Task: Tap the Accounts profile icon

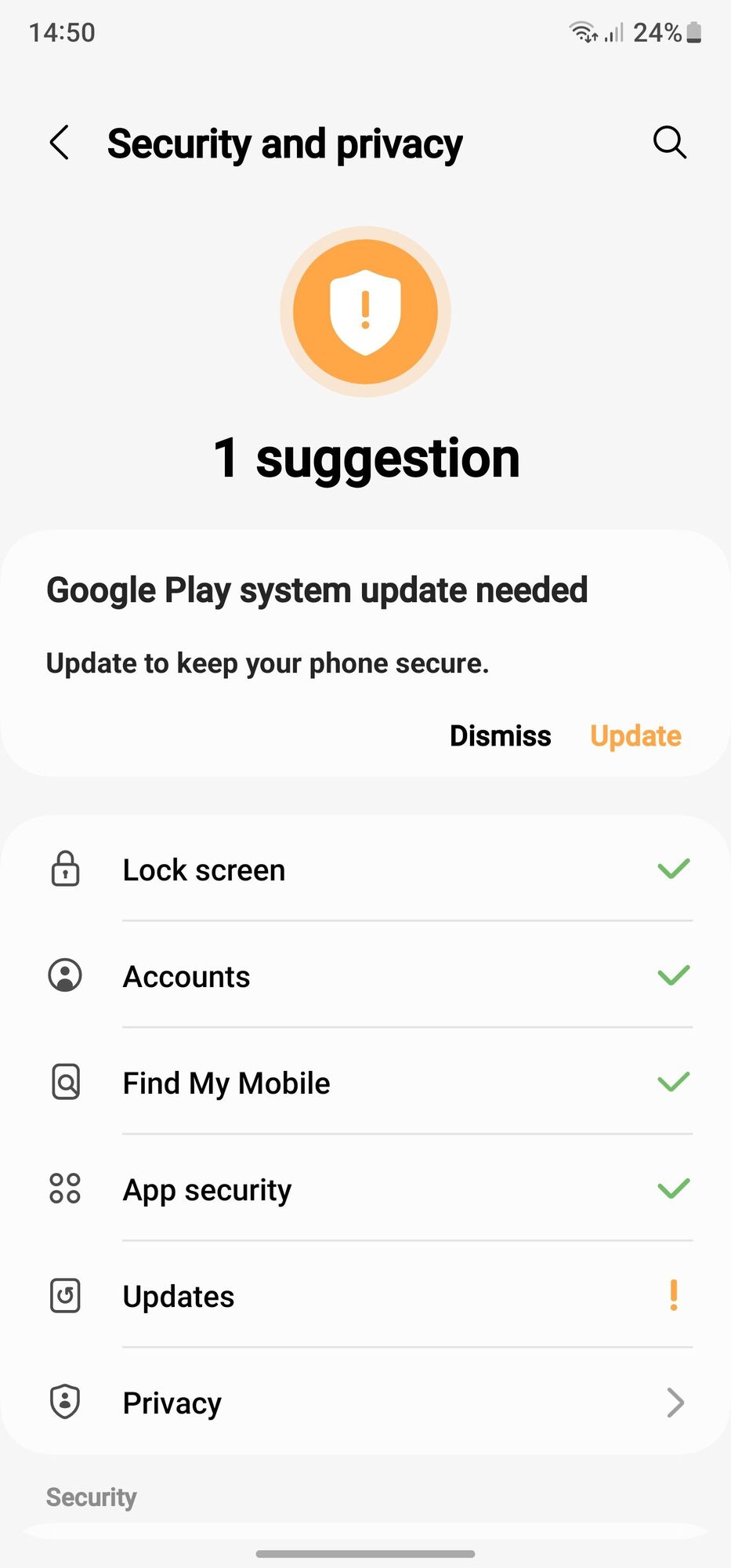Action: tap(65, 976)
